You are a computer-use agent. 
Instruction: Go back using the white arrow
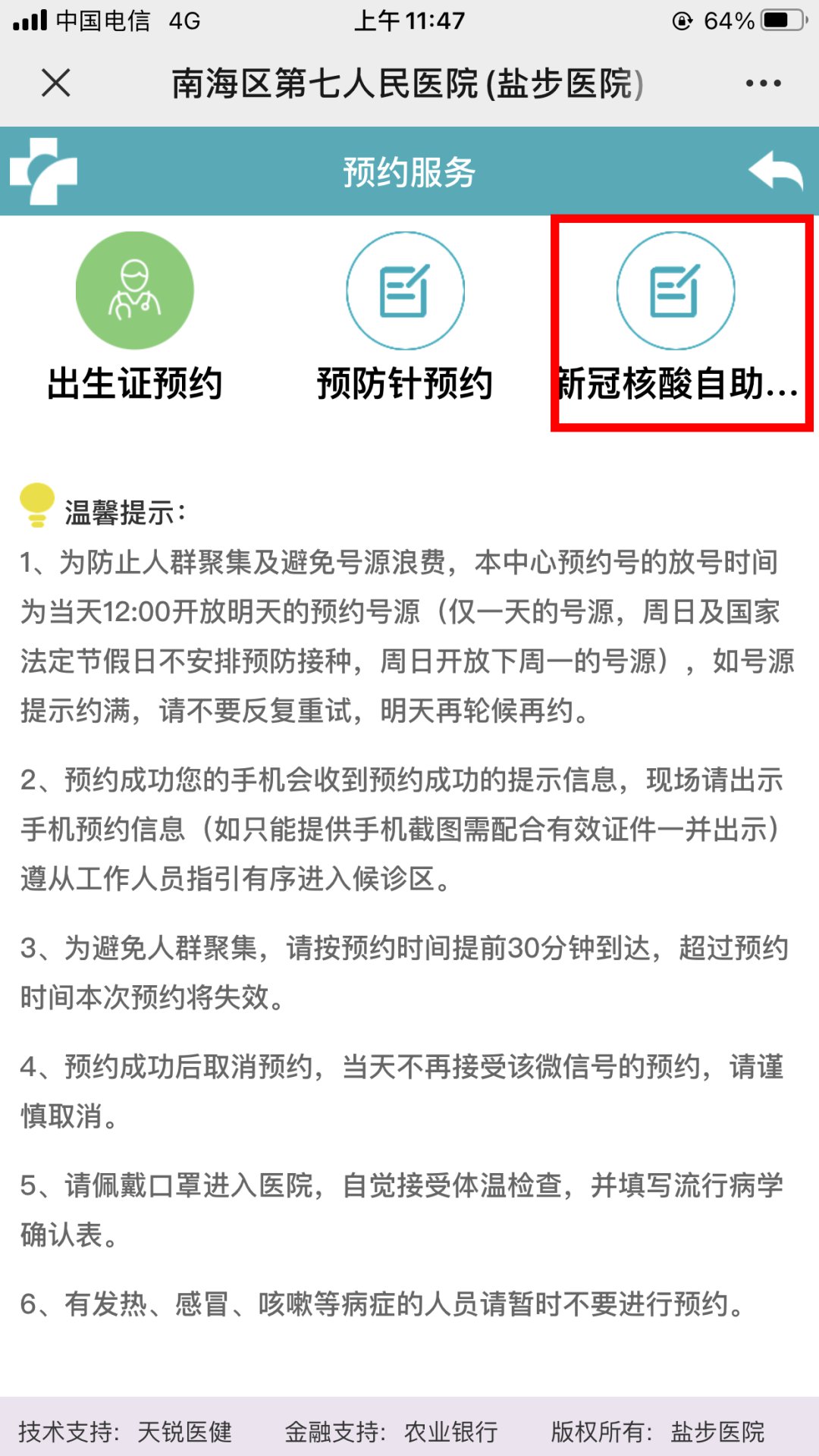click(x=775, y=171)
